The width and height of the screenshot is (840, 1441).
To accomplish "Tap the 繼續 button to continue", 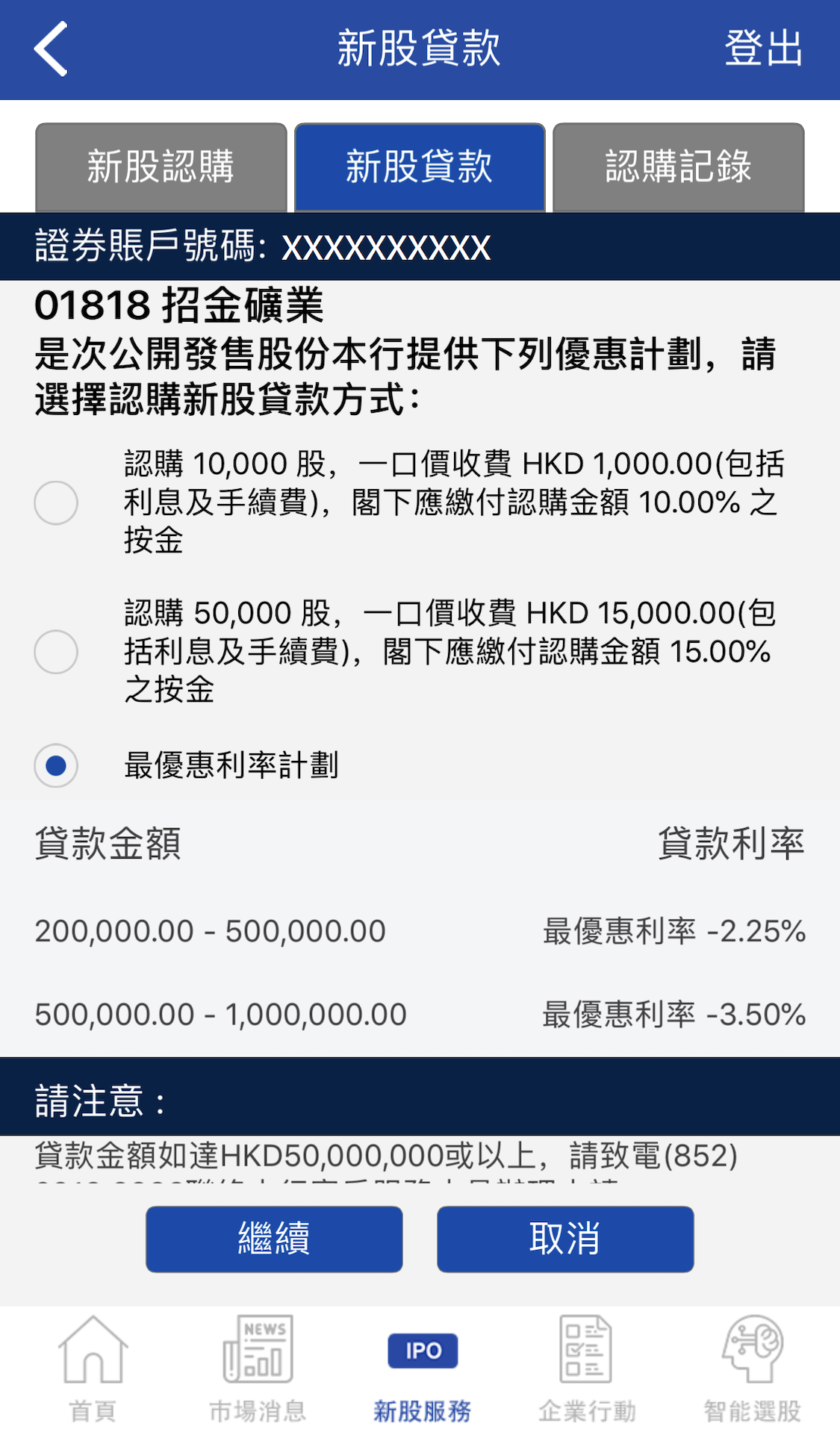I will tap(274, 1239).
